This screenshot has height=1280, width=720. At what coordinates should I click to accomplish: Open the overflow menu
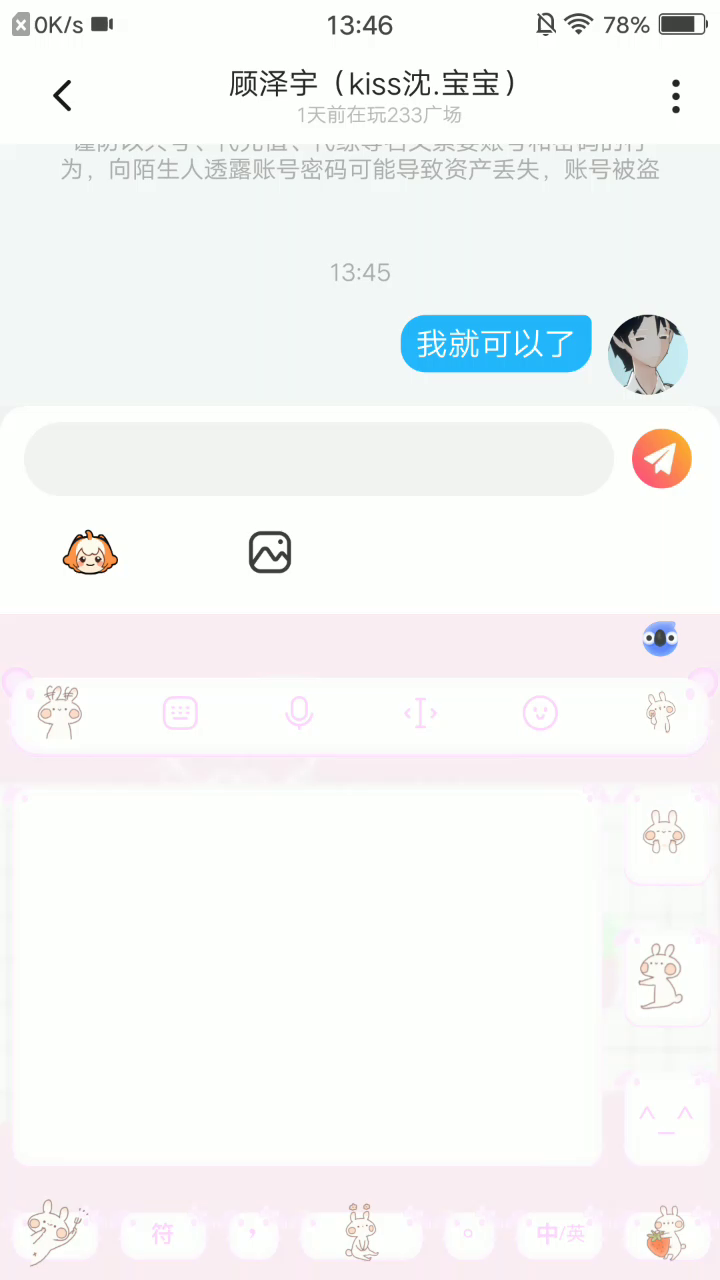click(x=676, y=96)
